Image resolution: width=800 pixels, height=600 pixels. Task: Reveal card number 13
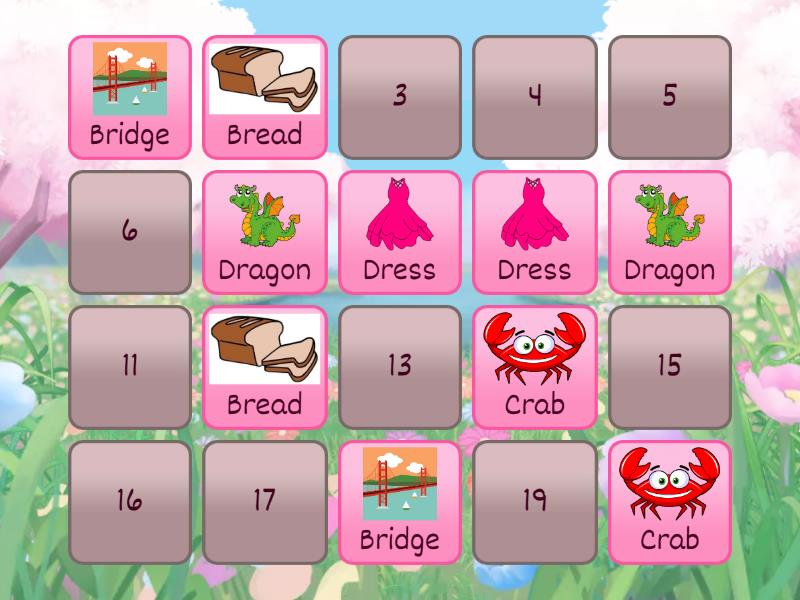point(399,367)
